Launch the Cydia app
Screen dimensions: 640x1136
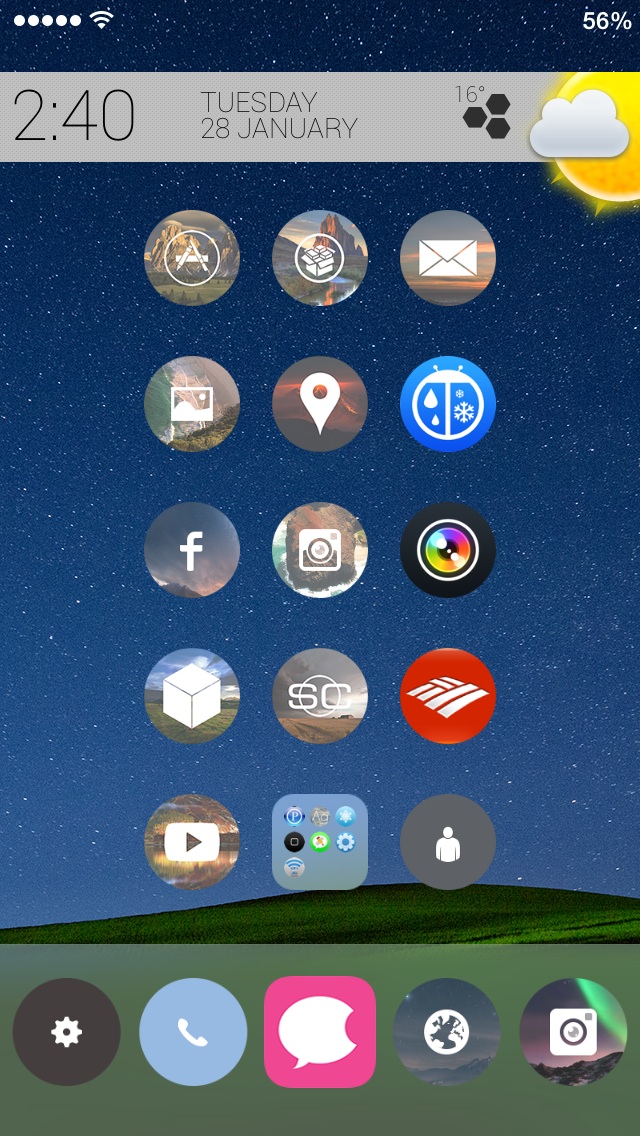[x=320, y=258]
